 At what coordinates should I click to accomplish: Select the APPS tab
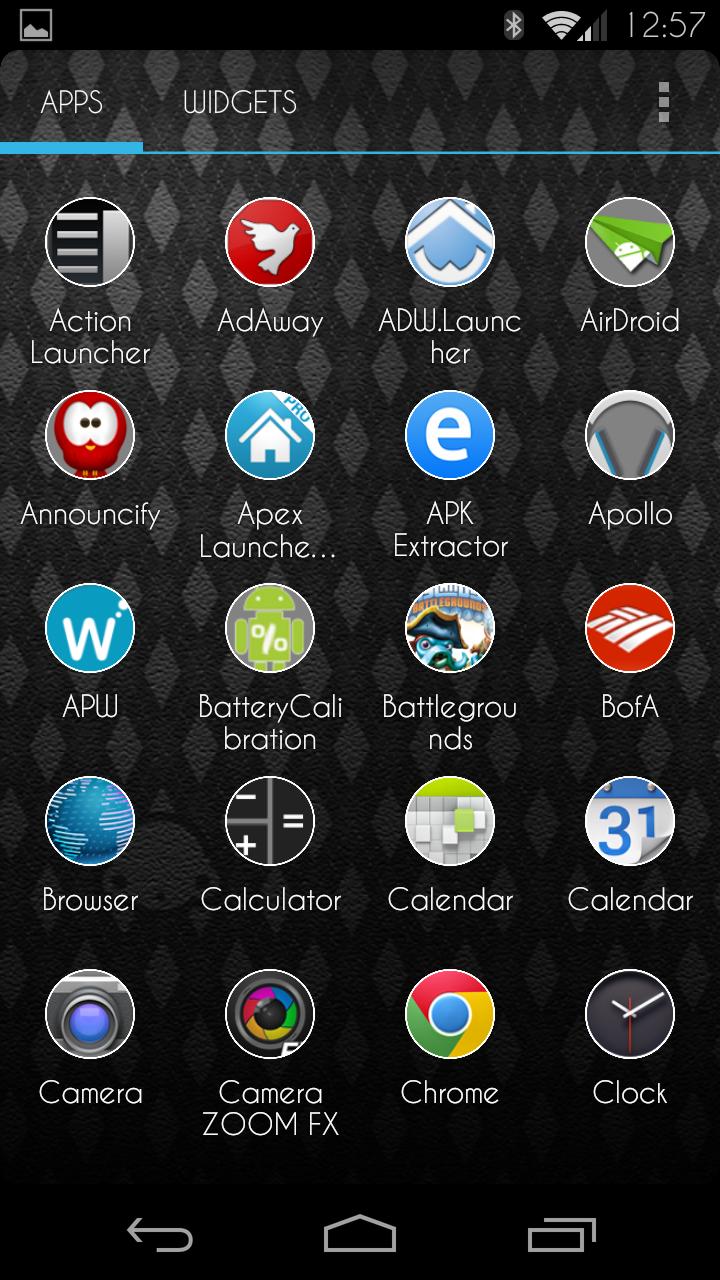tap(72, 101)
